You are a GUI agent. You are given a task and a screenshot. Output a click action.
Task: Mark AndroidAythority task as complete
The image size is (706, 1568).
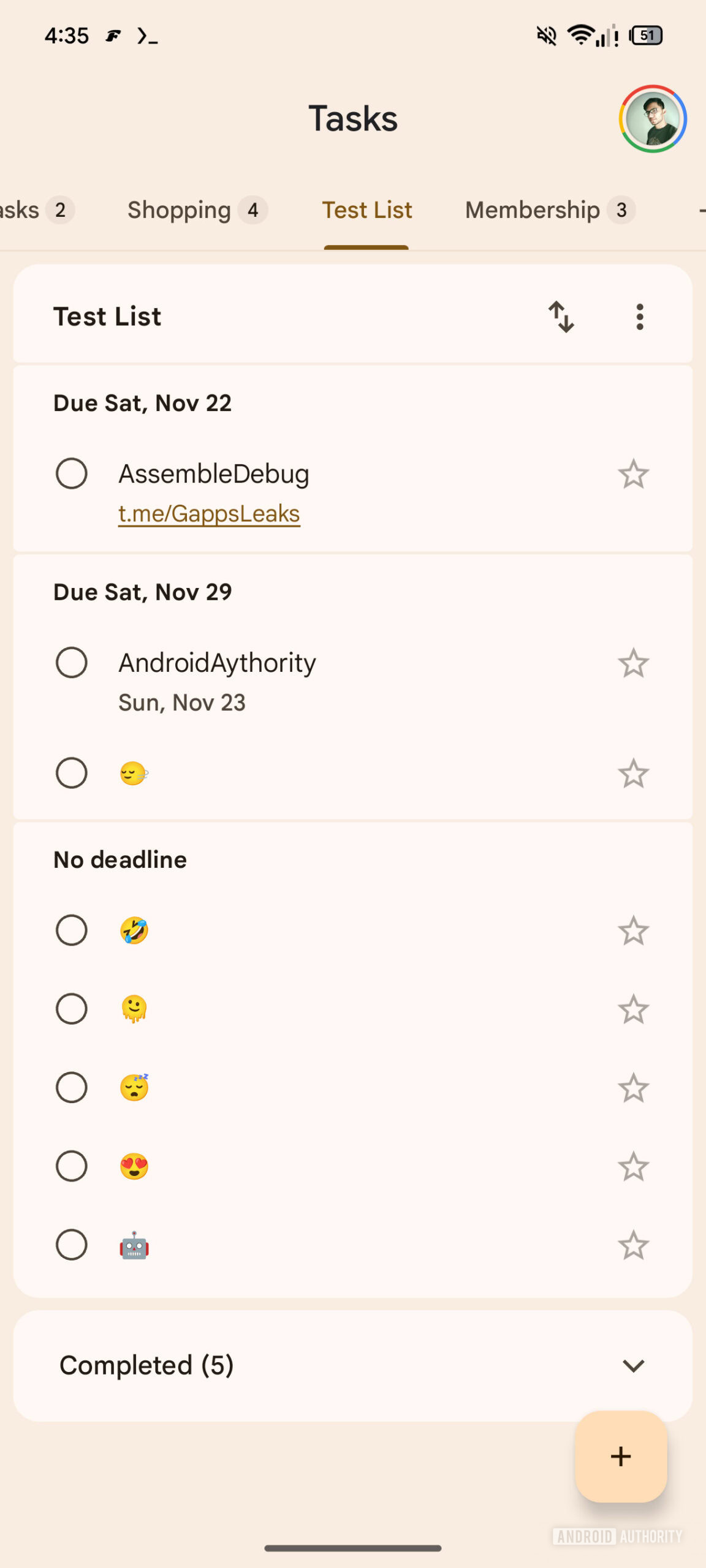coord(71,662)
